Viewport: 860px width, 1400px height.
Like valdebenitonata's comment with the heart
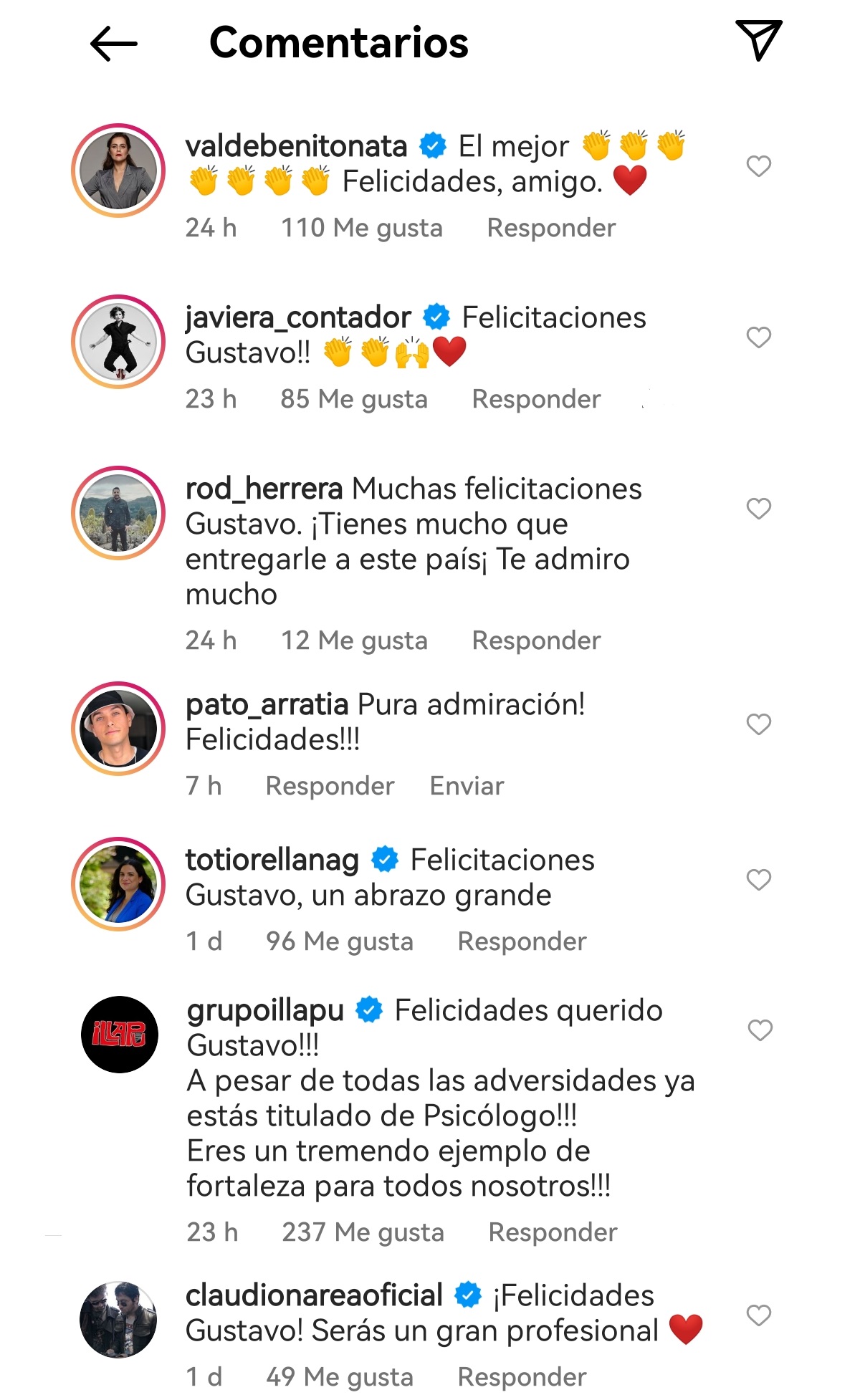pyautogui.click(x=758, y=166)
